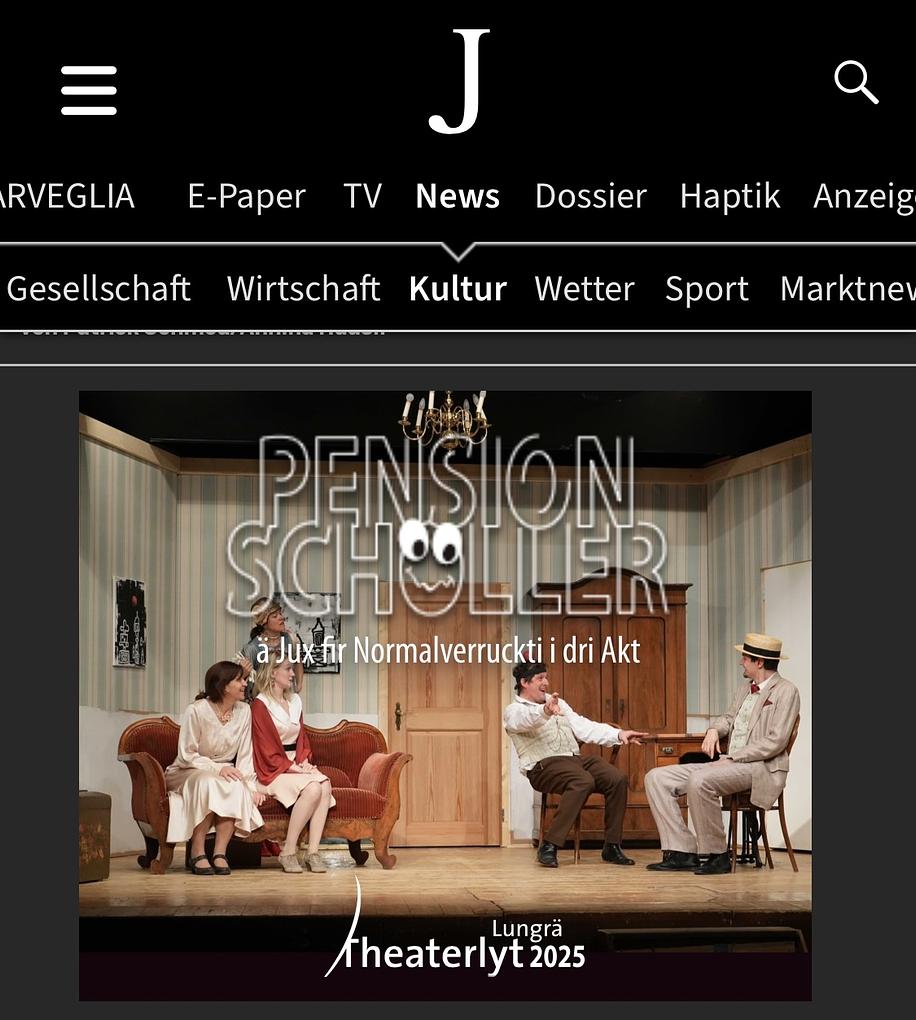Open the Anzeigen section
Viewport: 916px width, 1020px height.
click(864, 196)
